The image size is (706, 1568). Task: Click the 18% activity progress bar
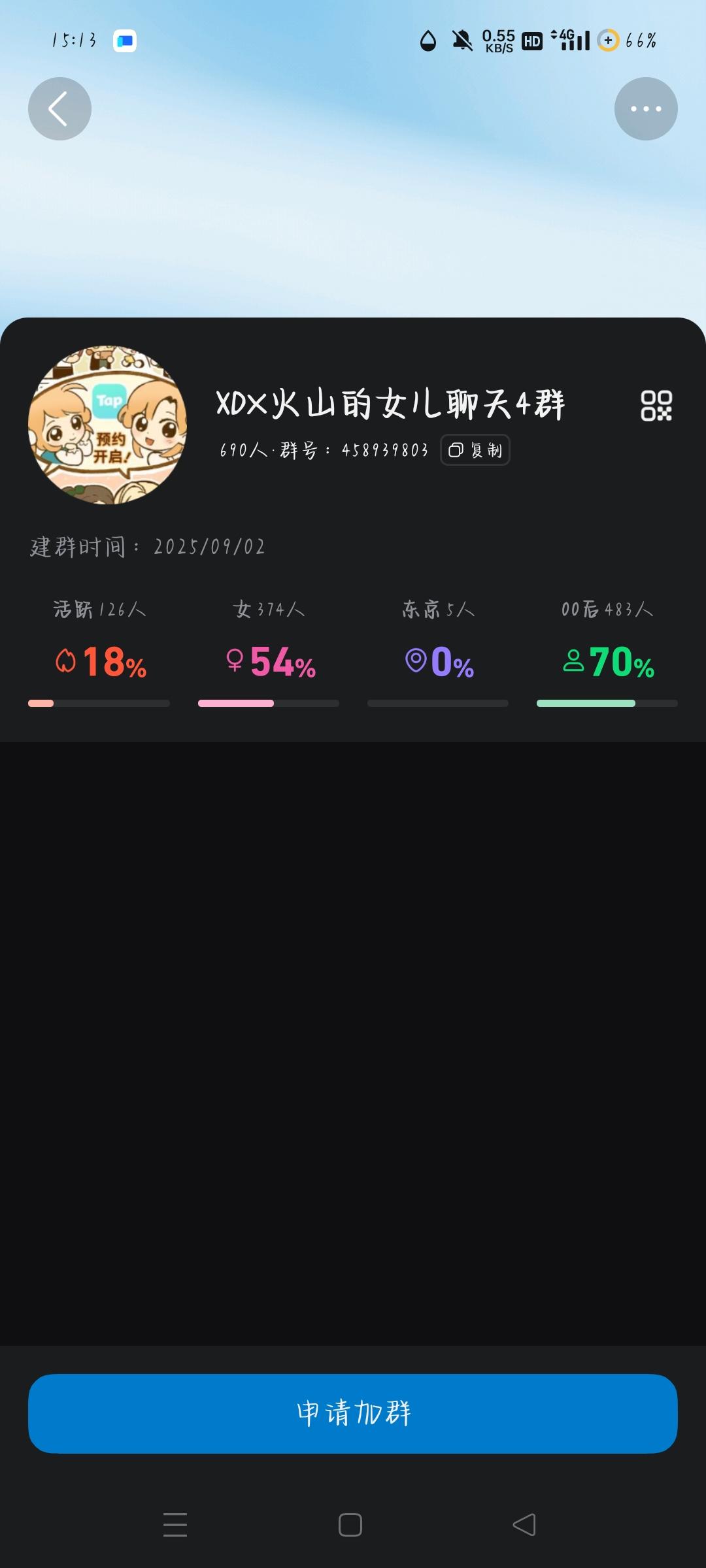tap(99, 703)
